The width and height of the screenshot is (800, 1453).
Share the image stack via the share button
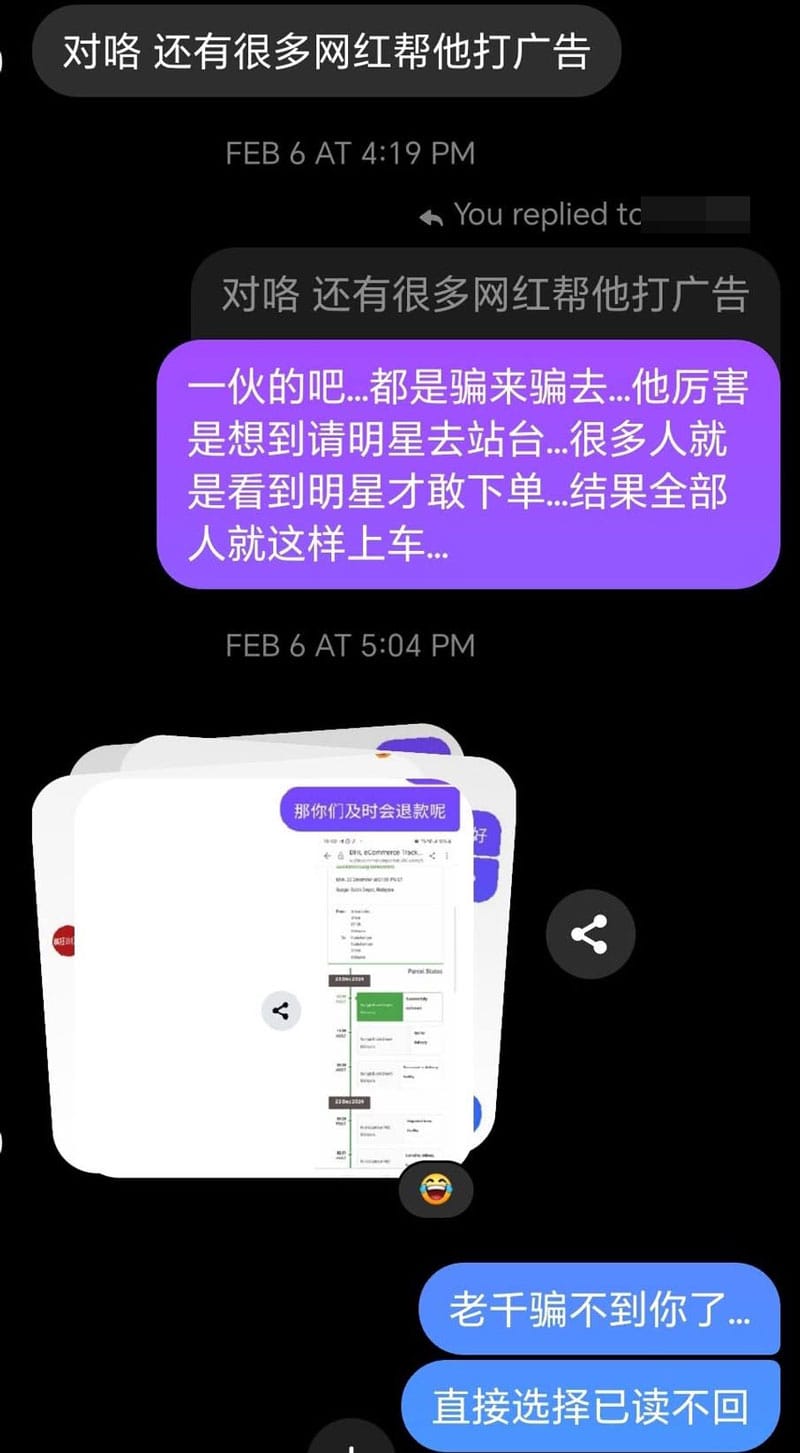(x=590, y=935)
